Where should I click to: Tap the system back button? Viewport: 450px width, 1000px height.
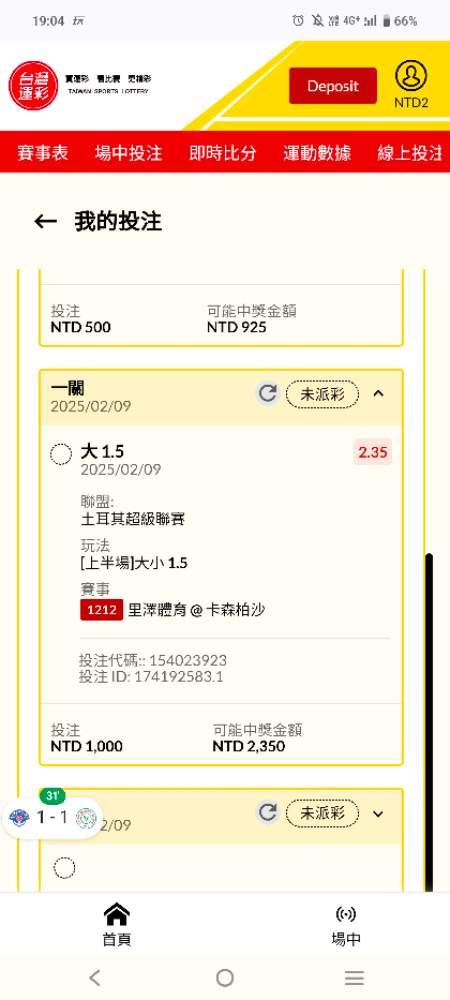[95, 977]
